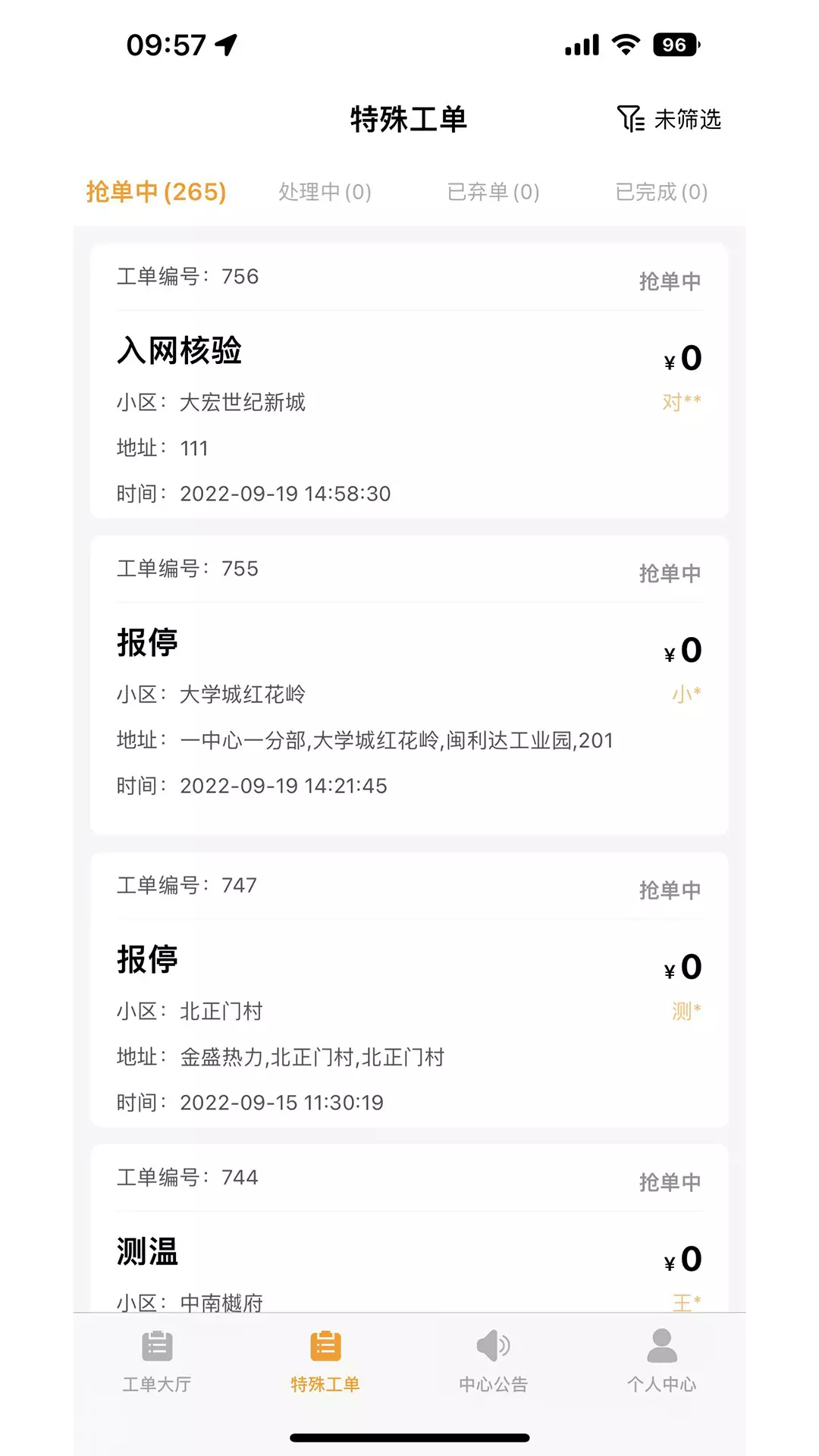The height and width of the screenshot is (1456, 819).
Task: Open work order 756 入网核验
Action: [x=409, y=381]
